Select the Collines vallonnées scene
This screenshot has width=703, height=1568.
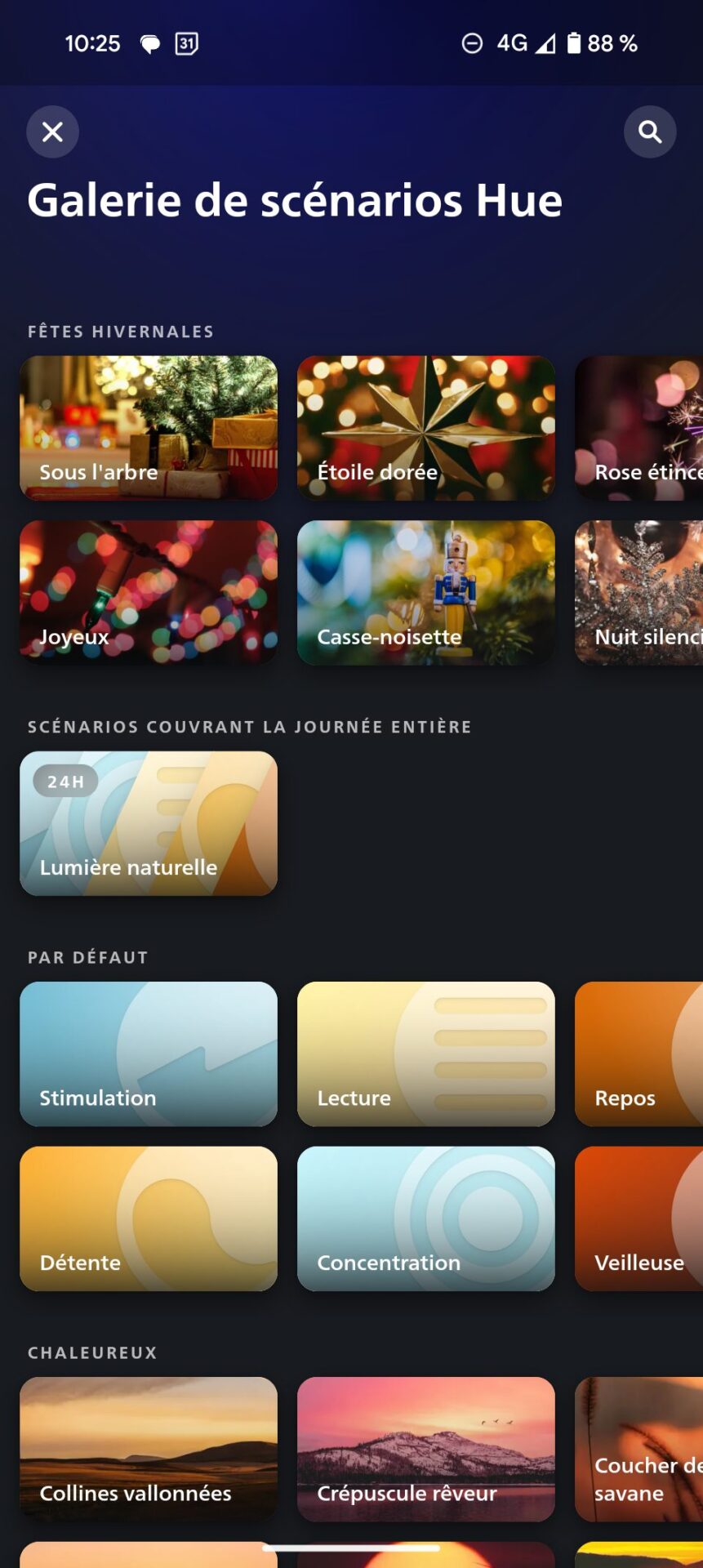point(149,1449)
